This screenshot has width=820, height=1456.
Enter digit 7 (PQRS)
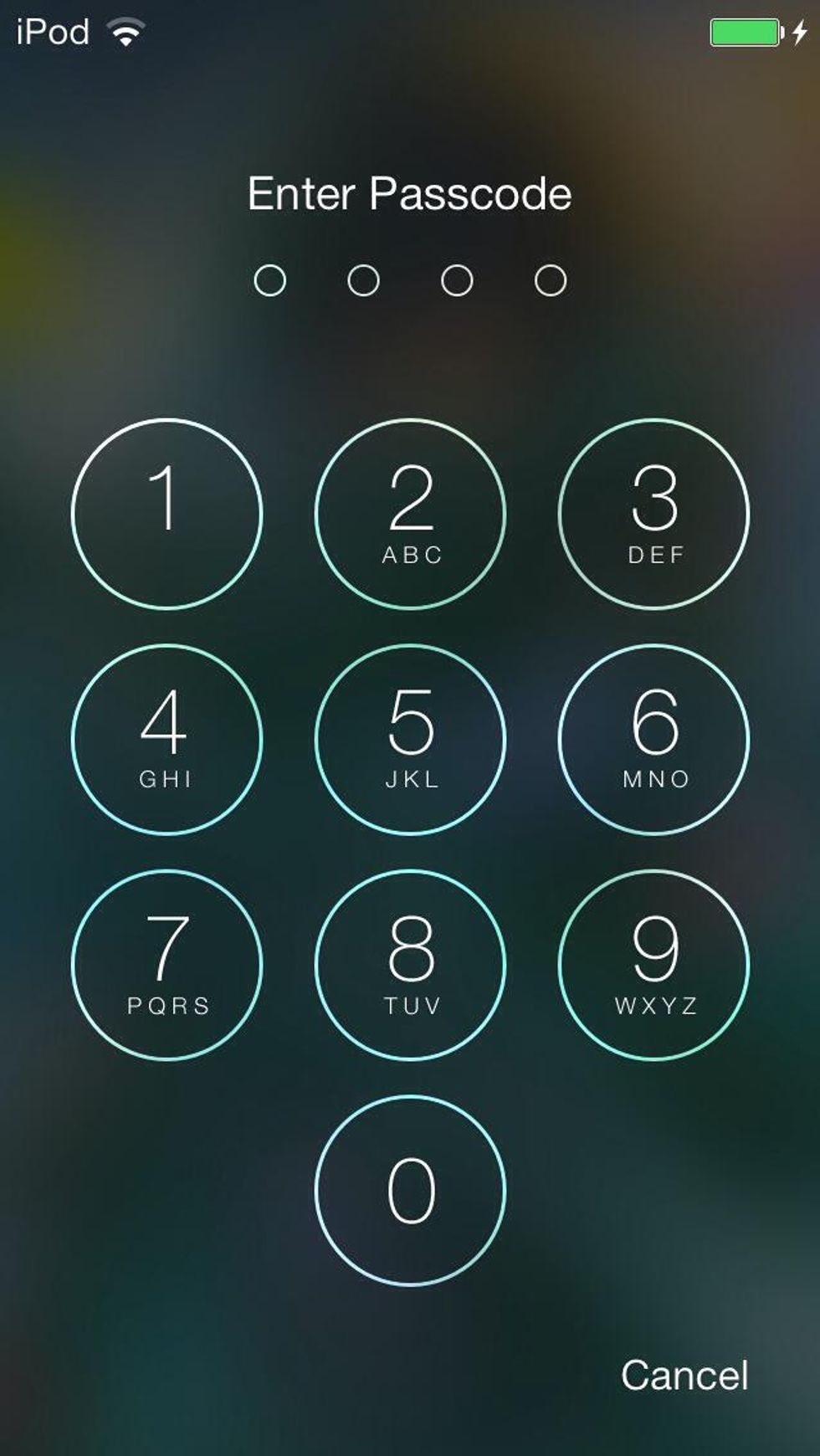tap(167, 965)
